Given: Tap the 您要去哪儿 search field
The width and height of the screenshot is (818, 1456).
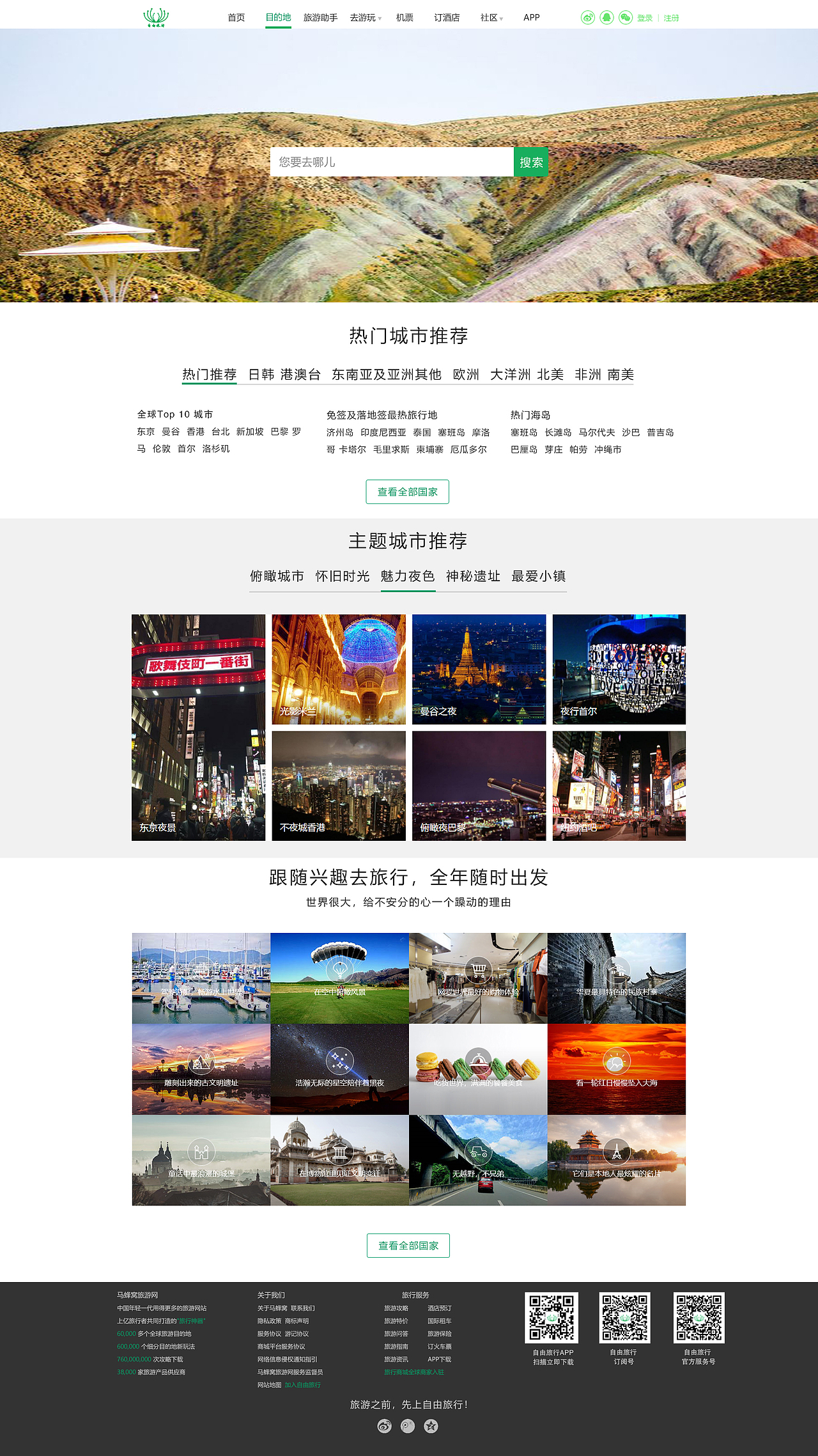Looking at the screenshot, I should [x=392, y=162].
